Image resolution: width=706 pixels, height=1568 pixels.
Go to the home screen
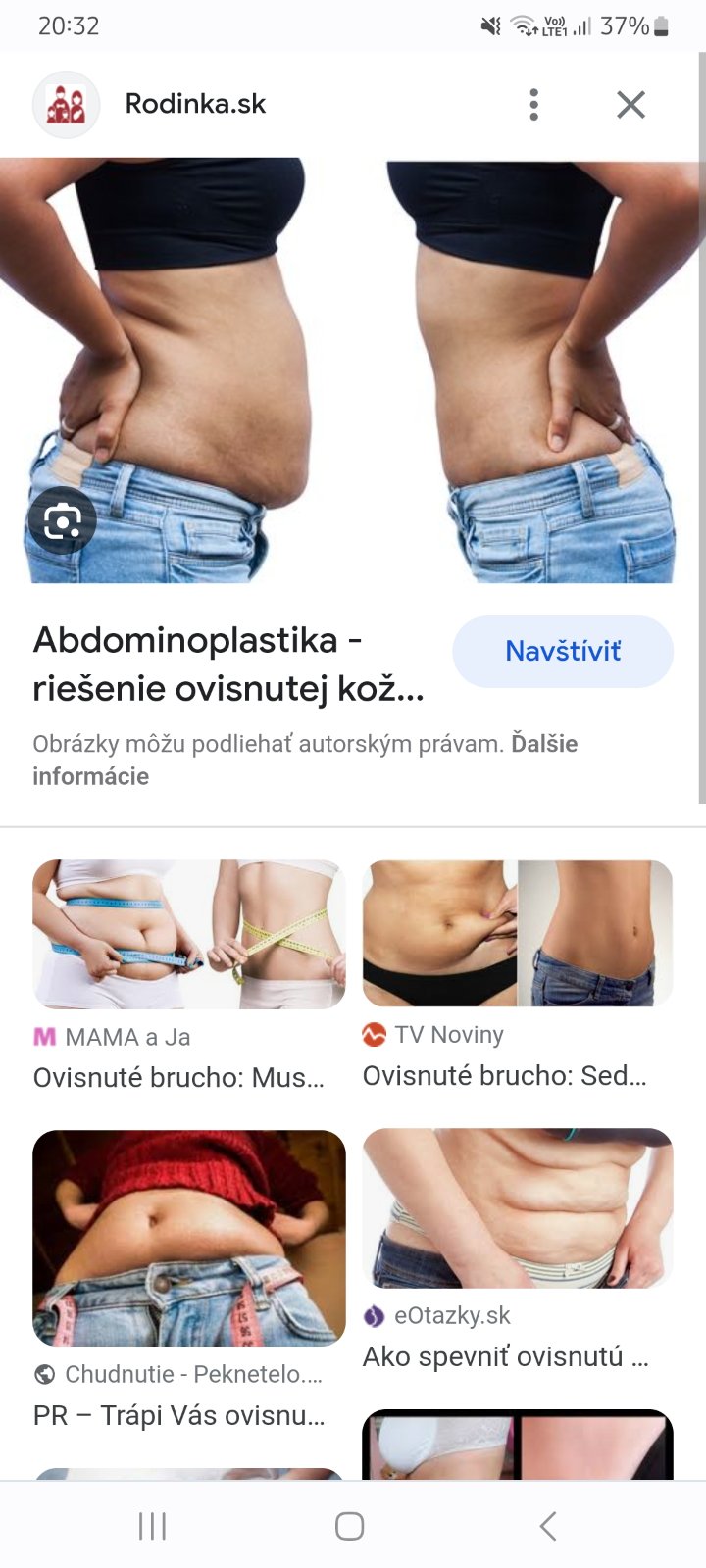[x=349, y=1526]
